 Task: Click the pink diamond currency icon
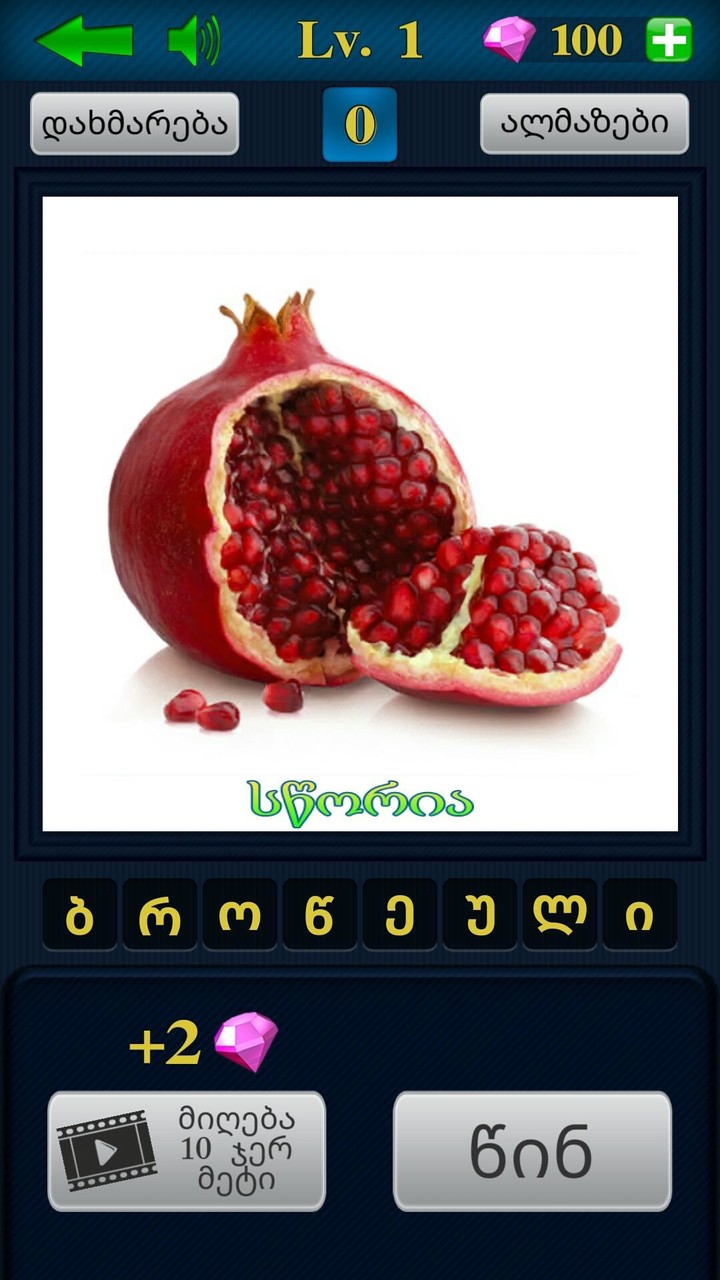point(508,40)
